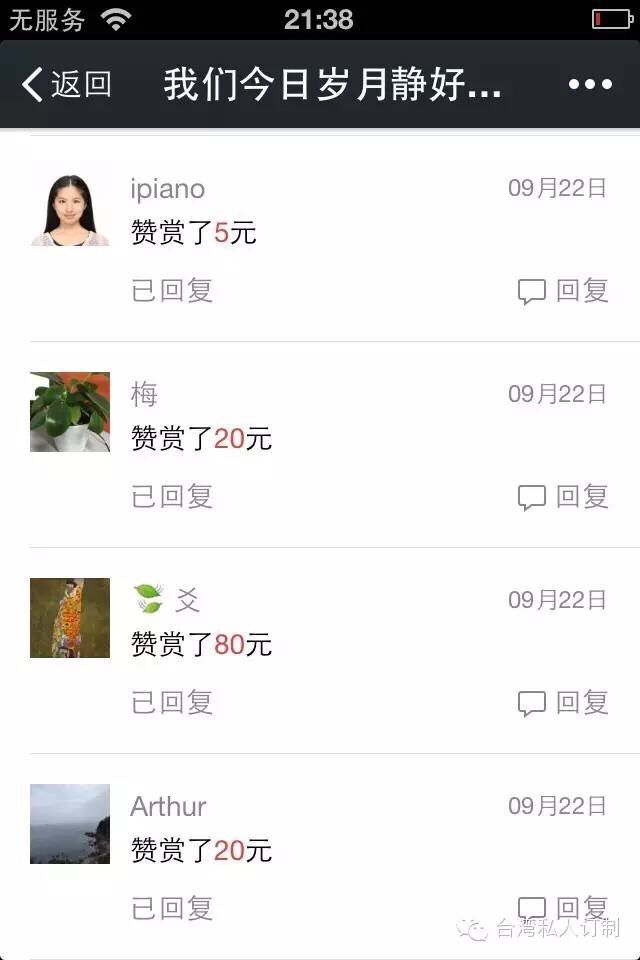Reply to 梅's 20元 reward
The width and height of the screenshot is (640, 960).
click(563, 497)
